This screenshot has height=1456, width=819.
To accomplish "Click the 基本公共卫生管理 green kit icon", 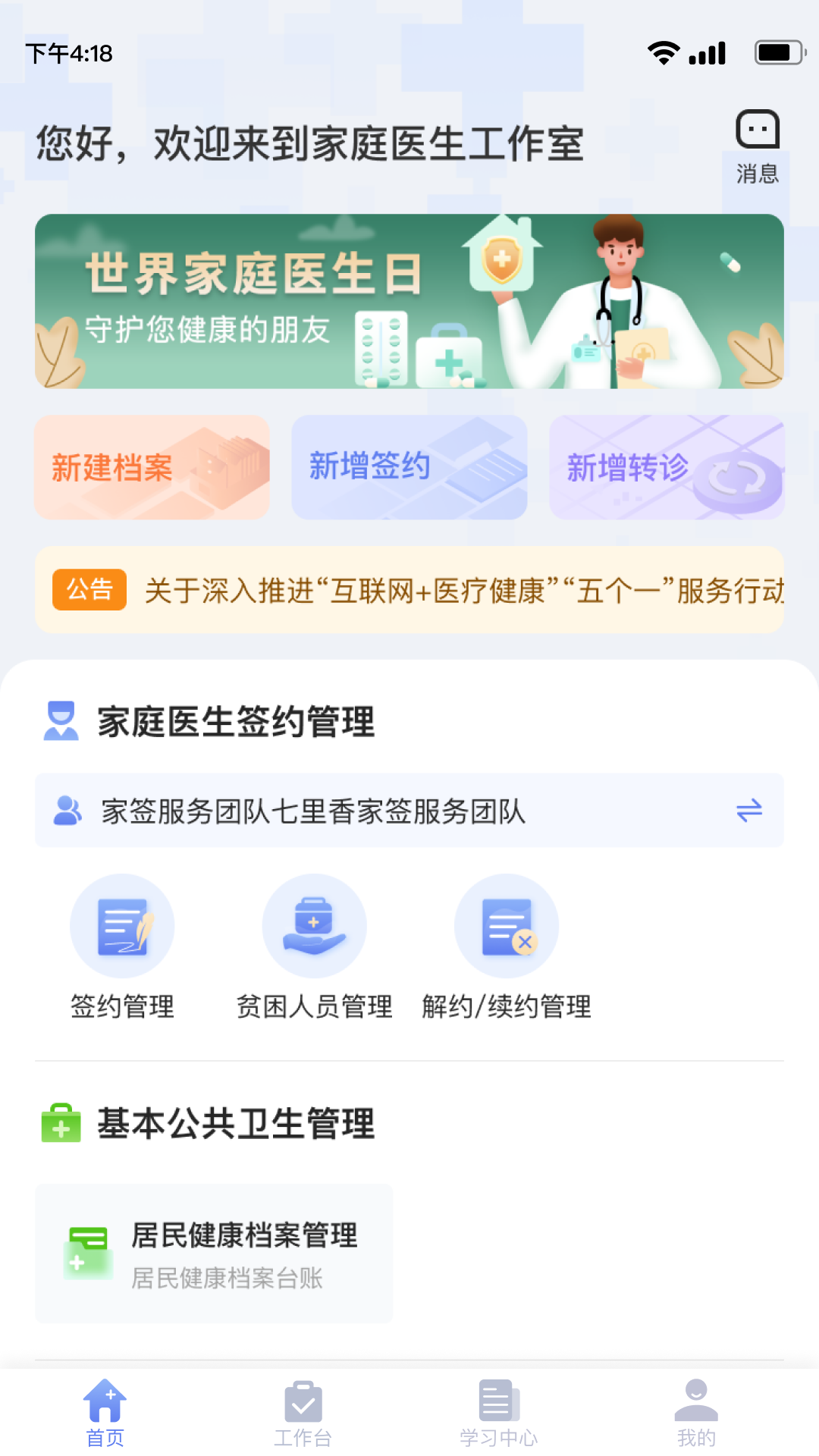I will click(x=61, y=1125).
